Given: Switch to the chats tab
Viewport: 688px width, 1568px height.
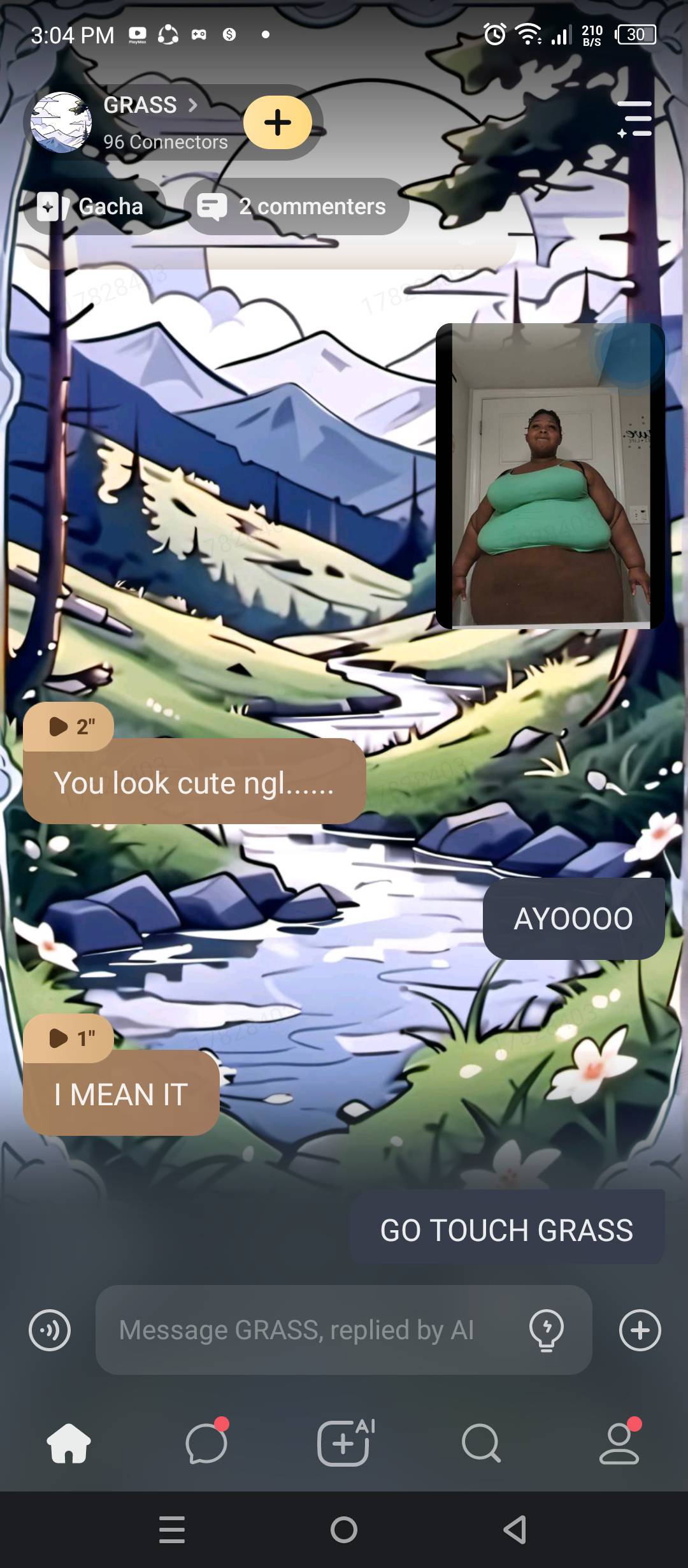Looking at the screenshot, I should pos(206,1442).
